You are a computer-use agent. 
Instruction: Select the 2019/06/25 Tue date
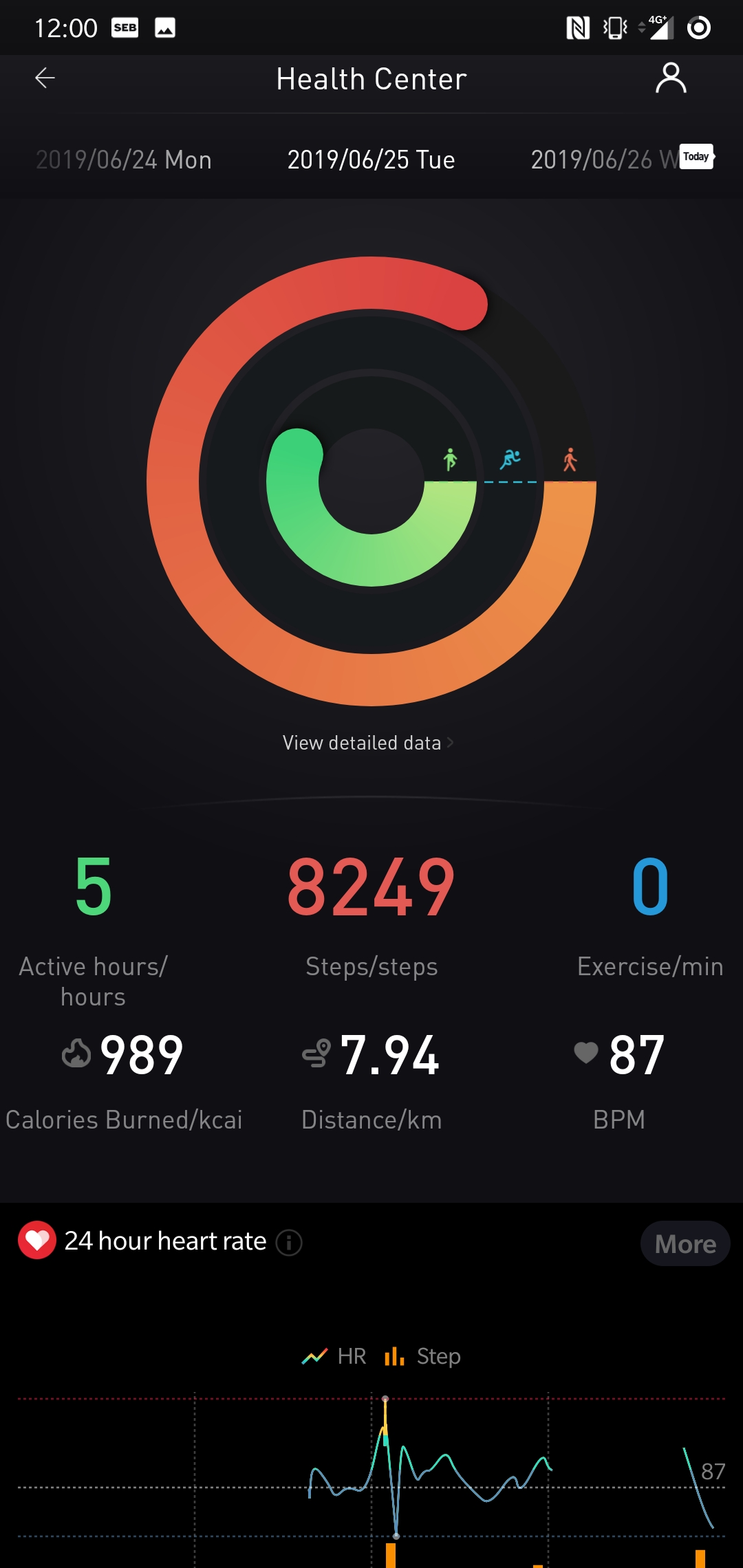pos(371,160)
